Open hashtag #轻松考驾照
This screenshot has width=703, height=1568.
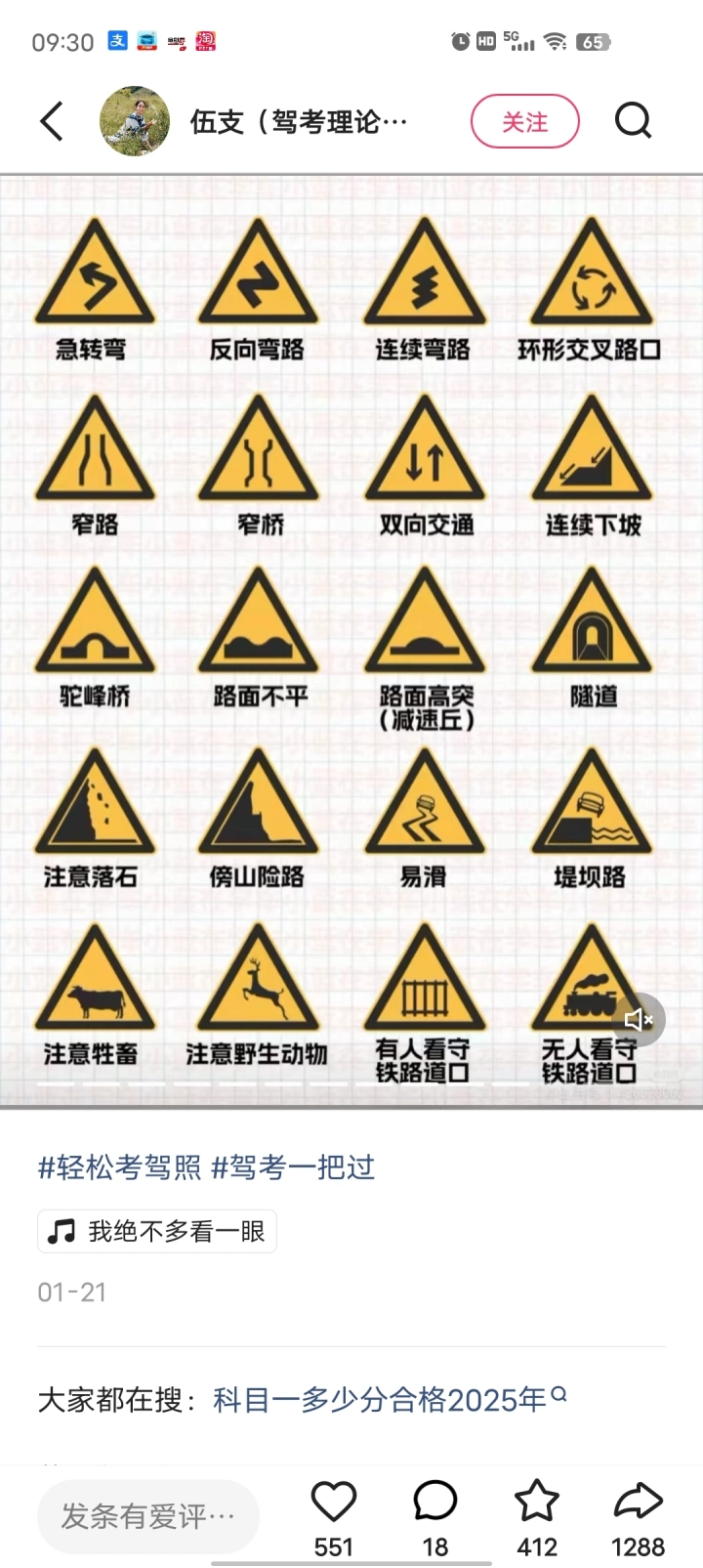[x=119, y=1166]
